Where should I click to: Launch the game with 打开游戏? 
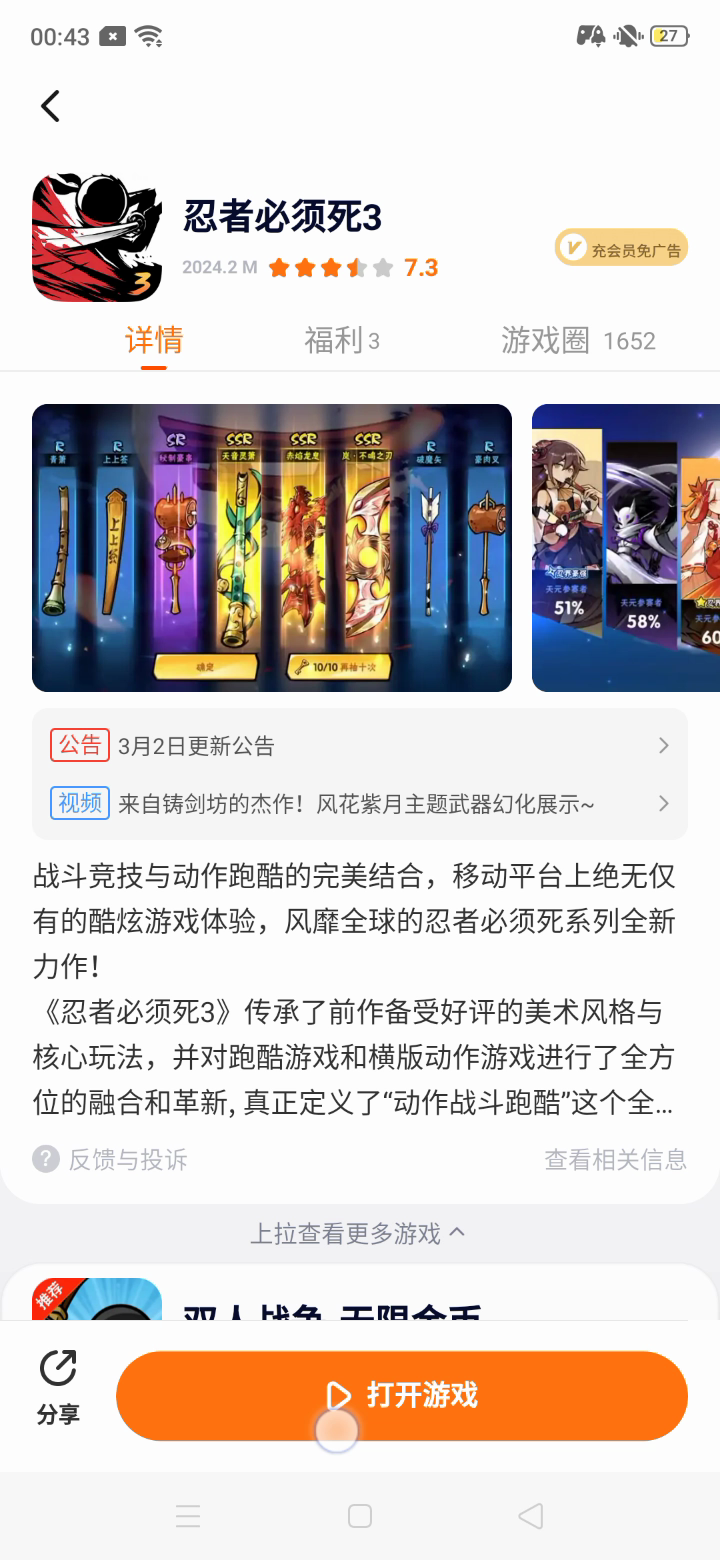click(402, 1395)
